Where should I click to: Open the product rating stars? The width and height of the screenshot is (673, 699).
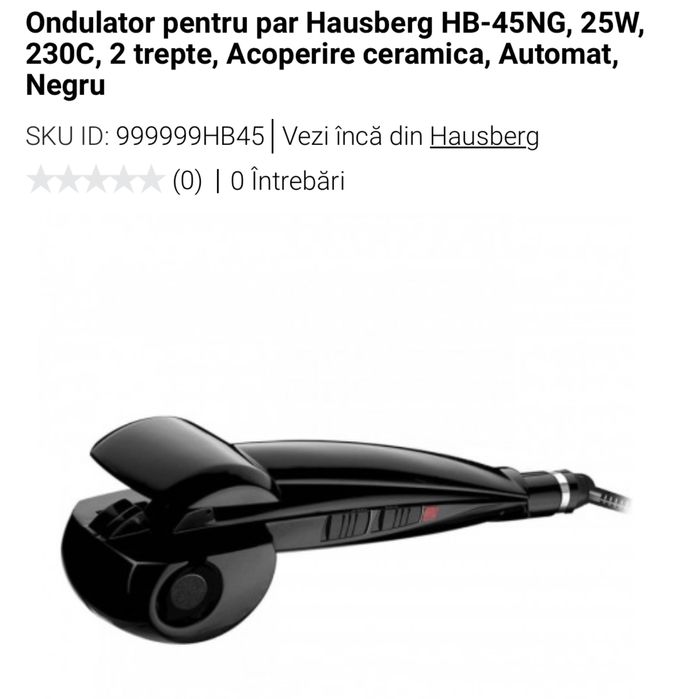click(x=94, y=181)
